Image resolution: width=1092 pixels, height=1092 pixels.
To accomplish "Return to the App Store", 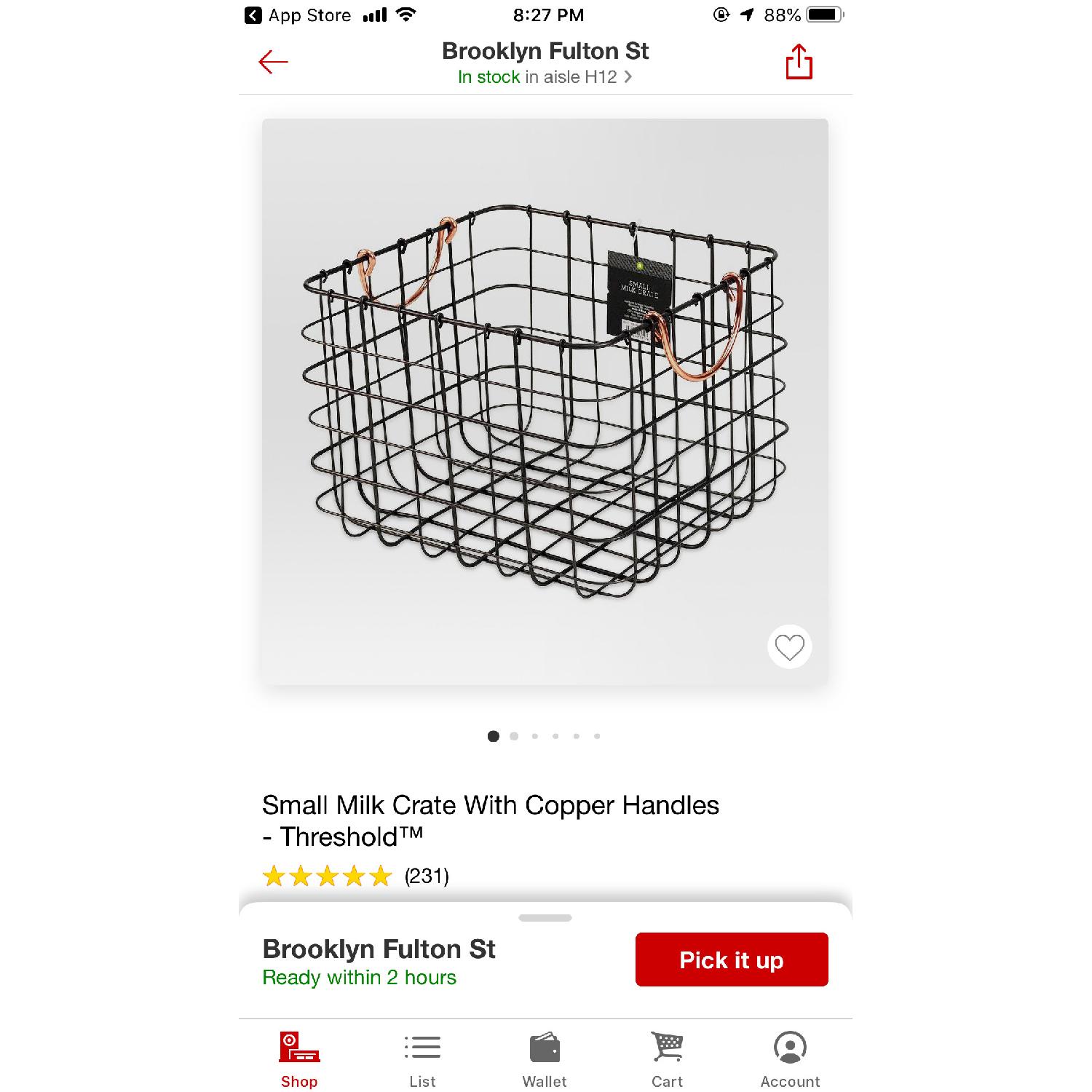I will click(x=298, y=15).
